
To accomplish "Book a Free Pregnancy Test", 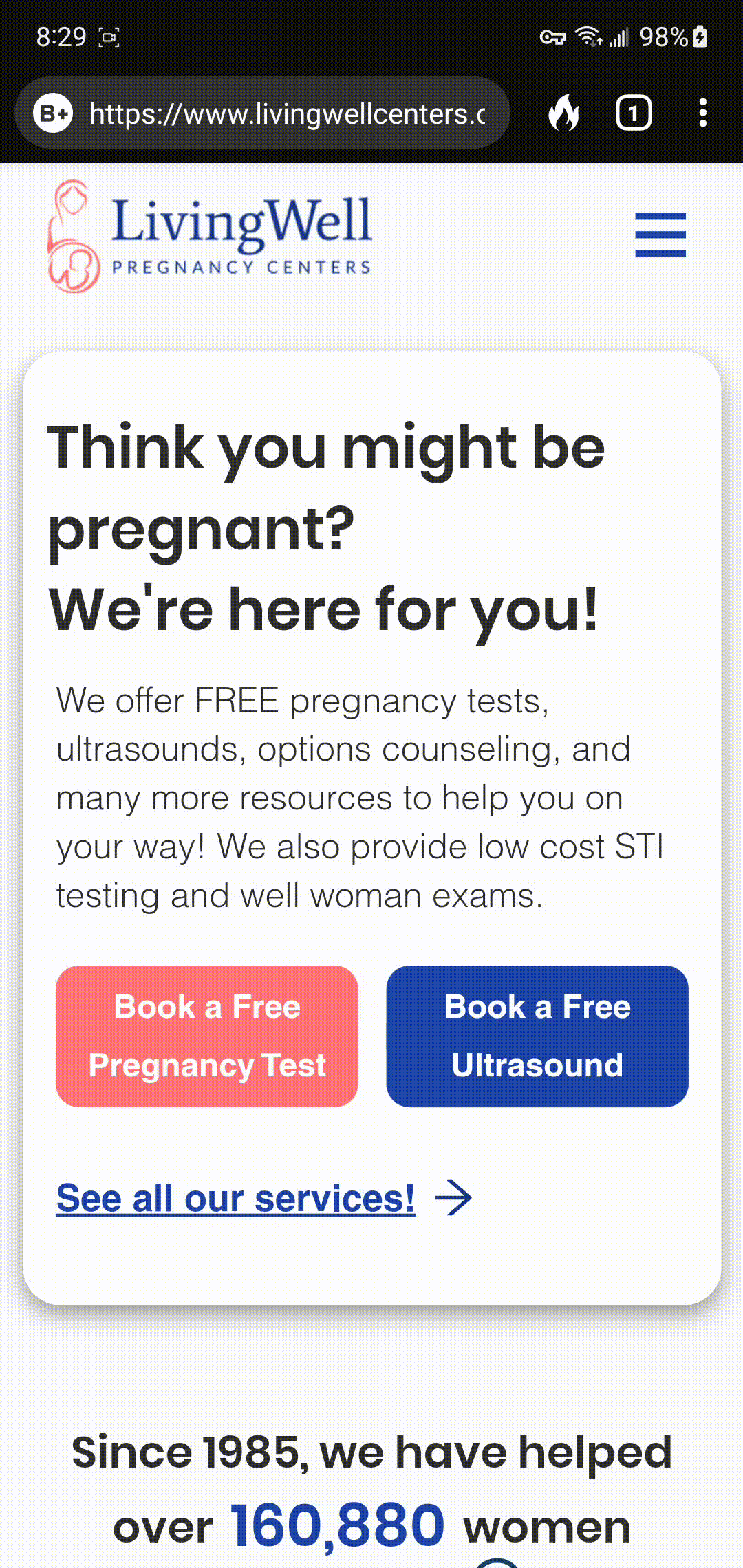I will [206, 1035].
